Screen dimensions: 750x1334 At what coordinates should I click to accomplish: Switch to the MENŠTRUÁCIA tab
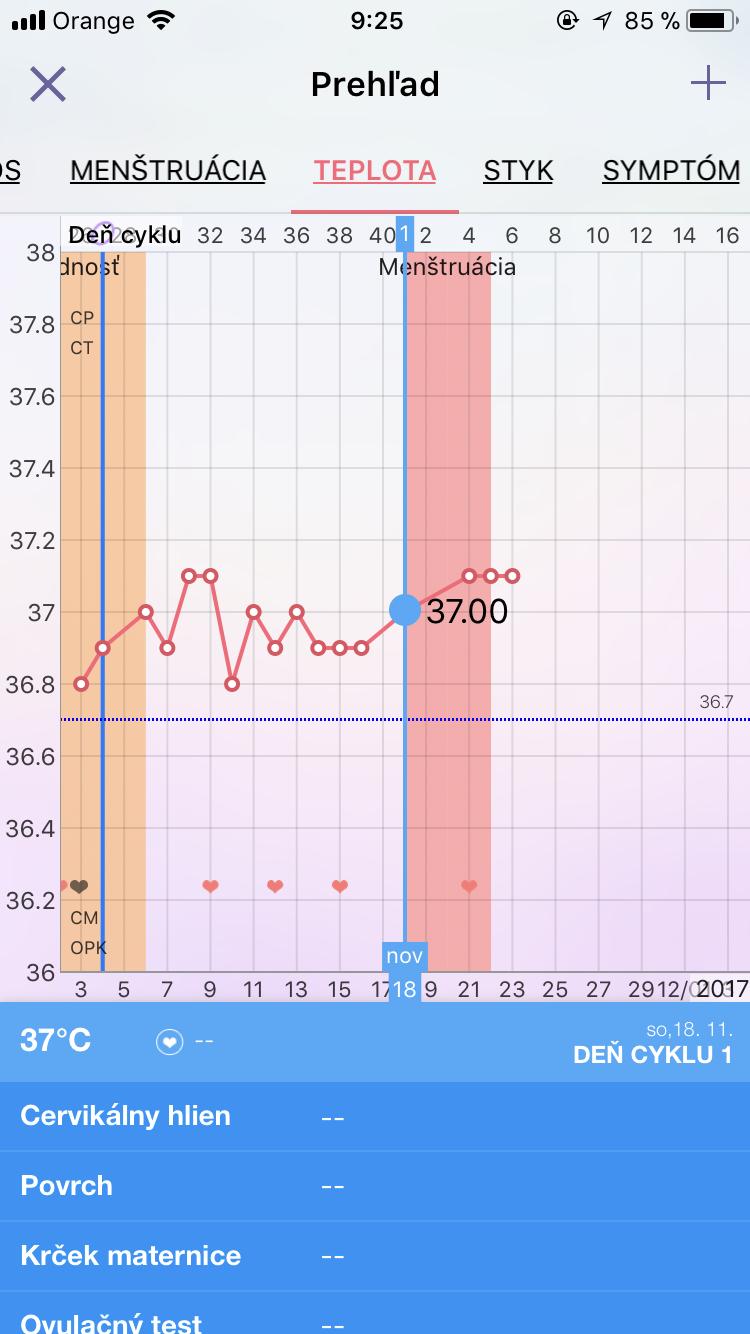pyautogui.click(x=168, y=171)
